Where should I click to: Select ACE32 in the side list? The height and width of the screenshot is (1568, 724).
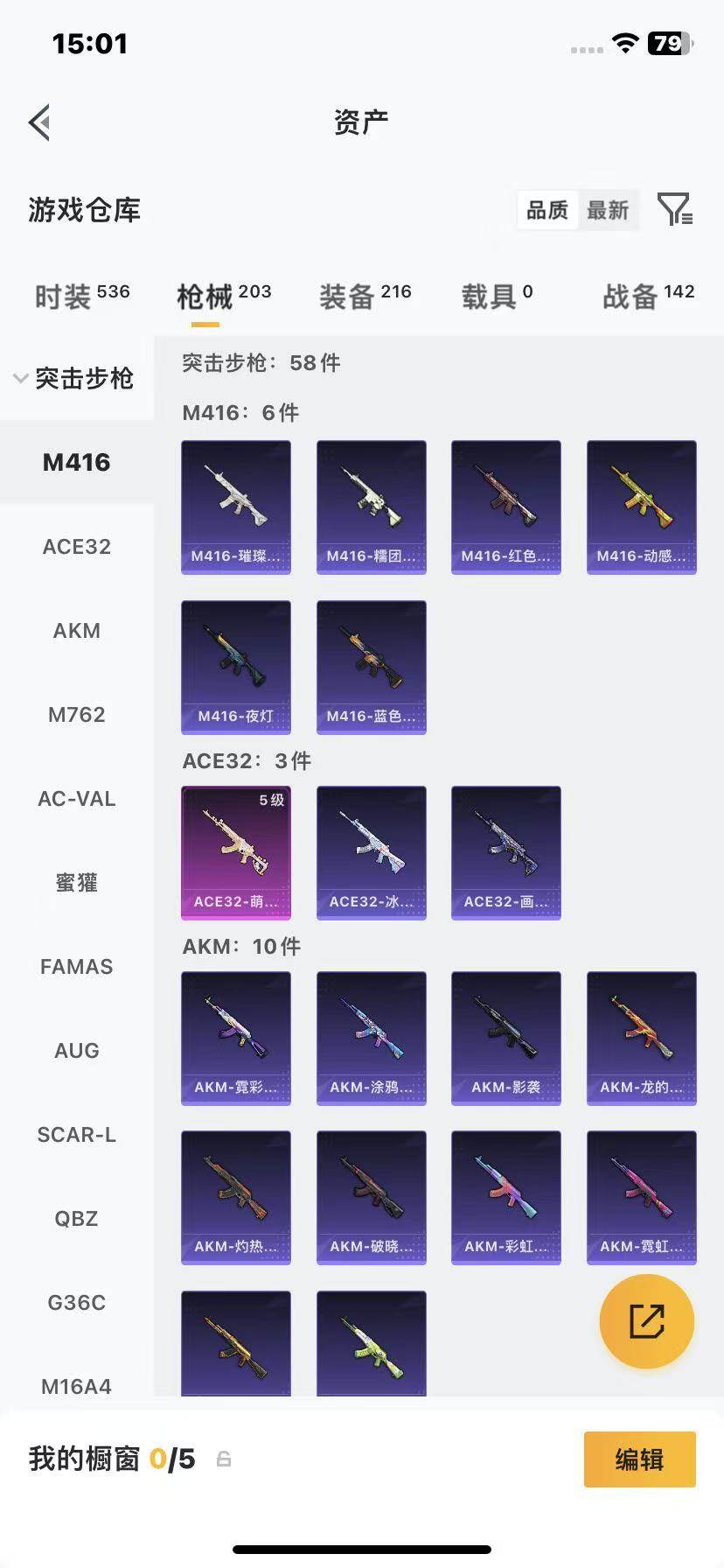(x=77, y=547)
